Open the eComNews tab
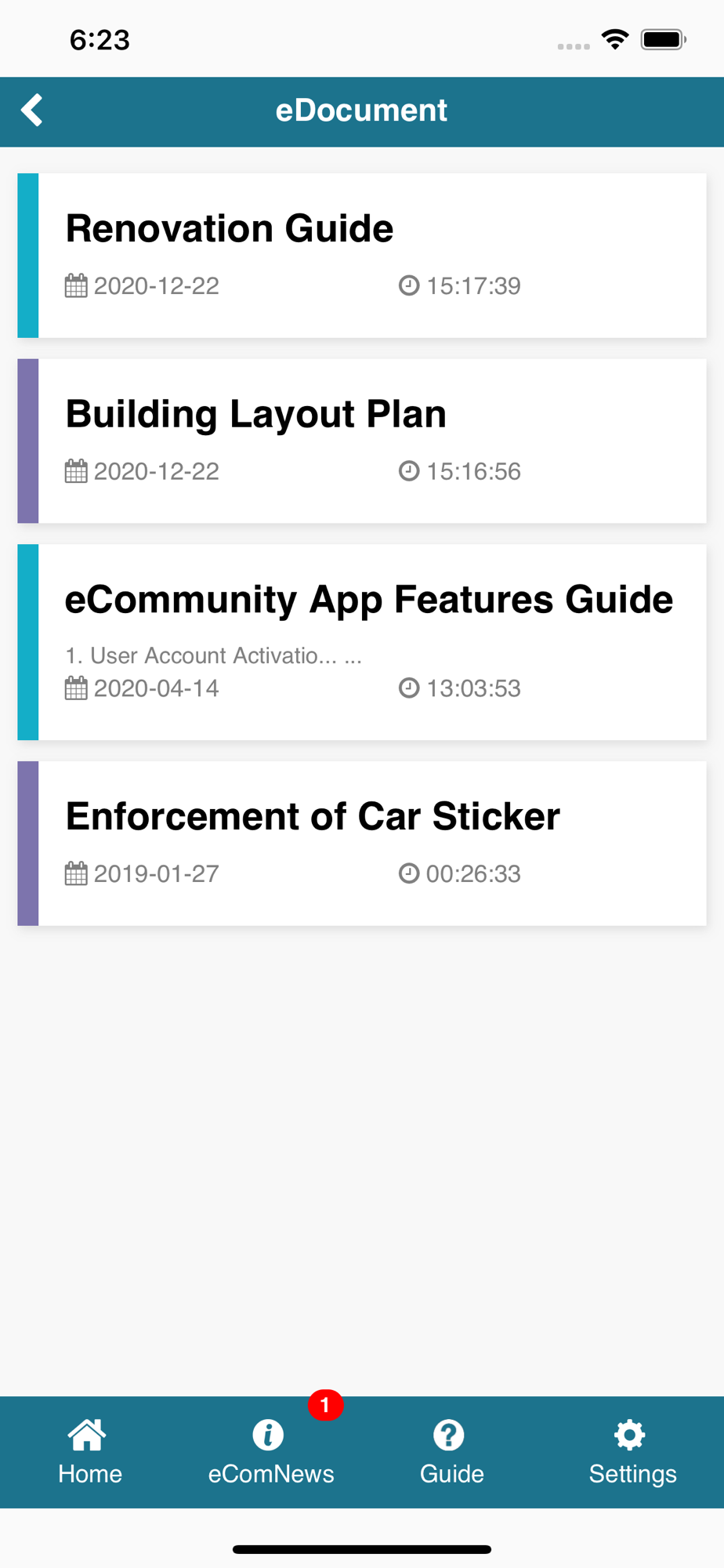This screenshot has width=724, height=1568. [270, 1452]
